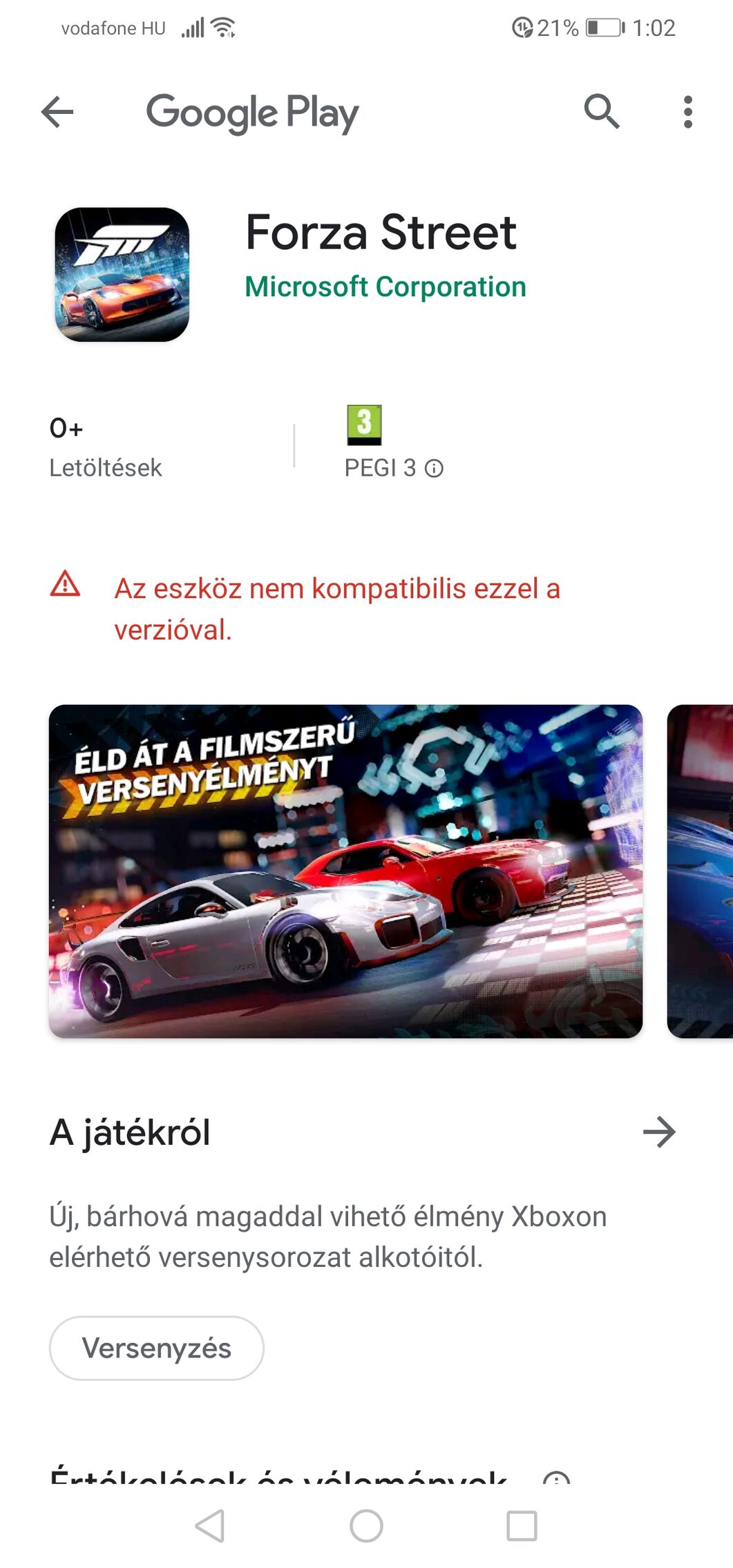Image resolution: width=733 pixels, height=1568 pixels.
Task: Open the three-dot overflow menu
Action: (x=687, y=112)
